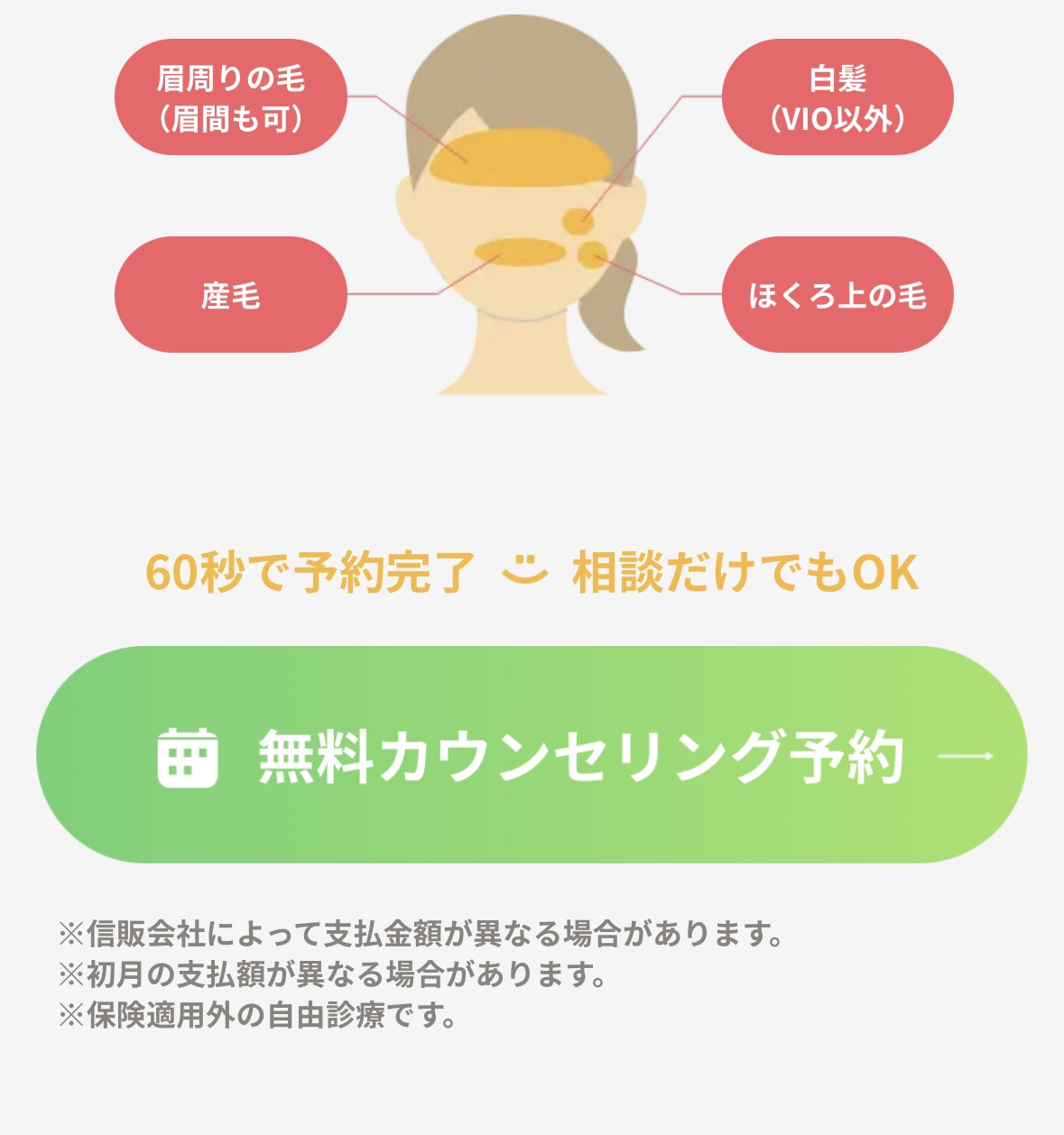1064x1135 pixels.
Task: Tap the 無料カウンセリング予約 button
Action: point(532,755)
